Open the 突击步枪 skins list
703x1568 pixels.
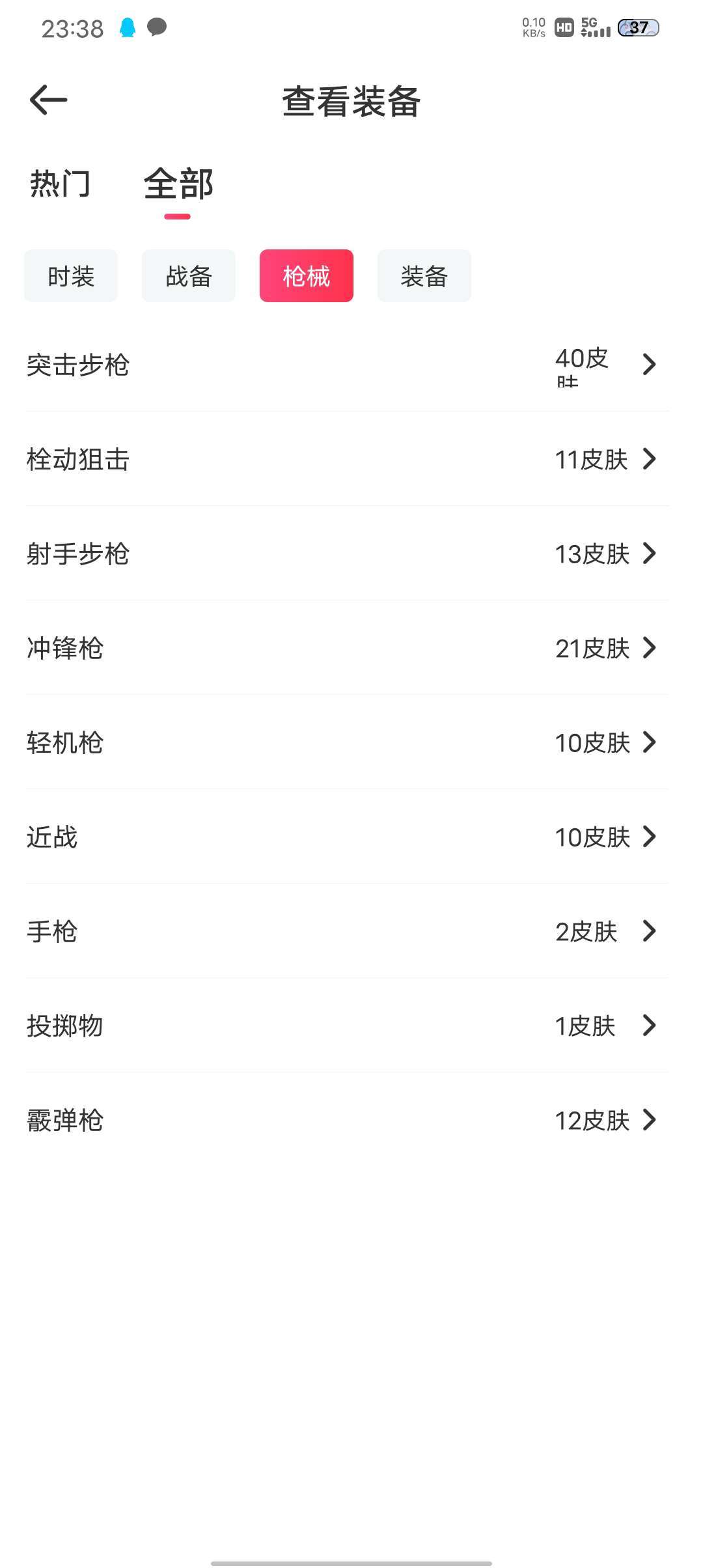coord(348,365)
